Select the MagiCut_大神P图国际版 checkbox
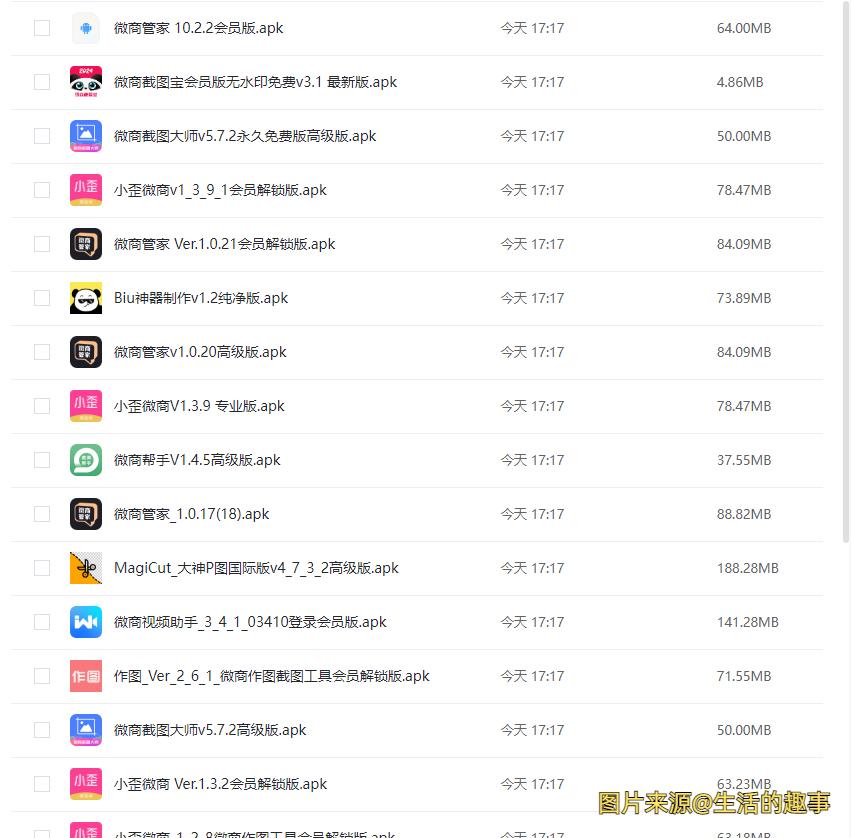 pyautogui.click(x=42, y=568)
